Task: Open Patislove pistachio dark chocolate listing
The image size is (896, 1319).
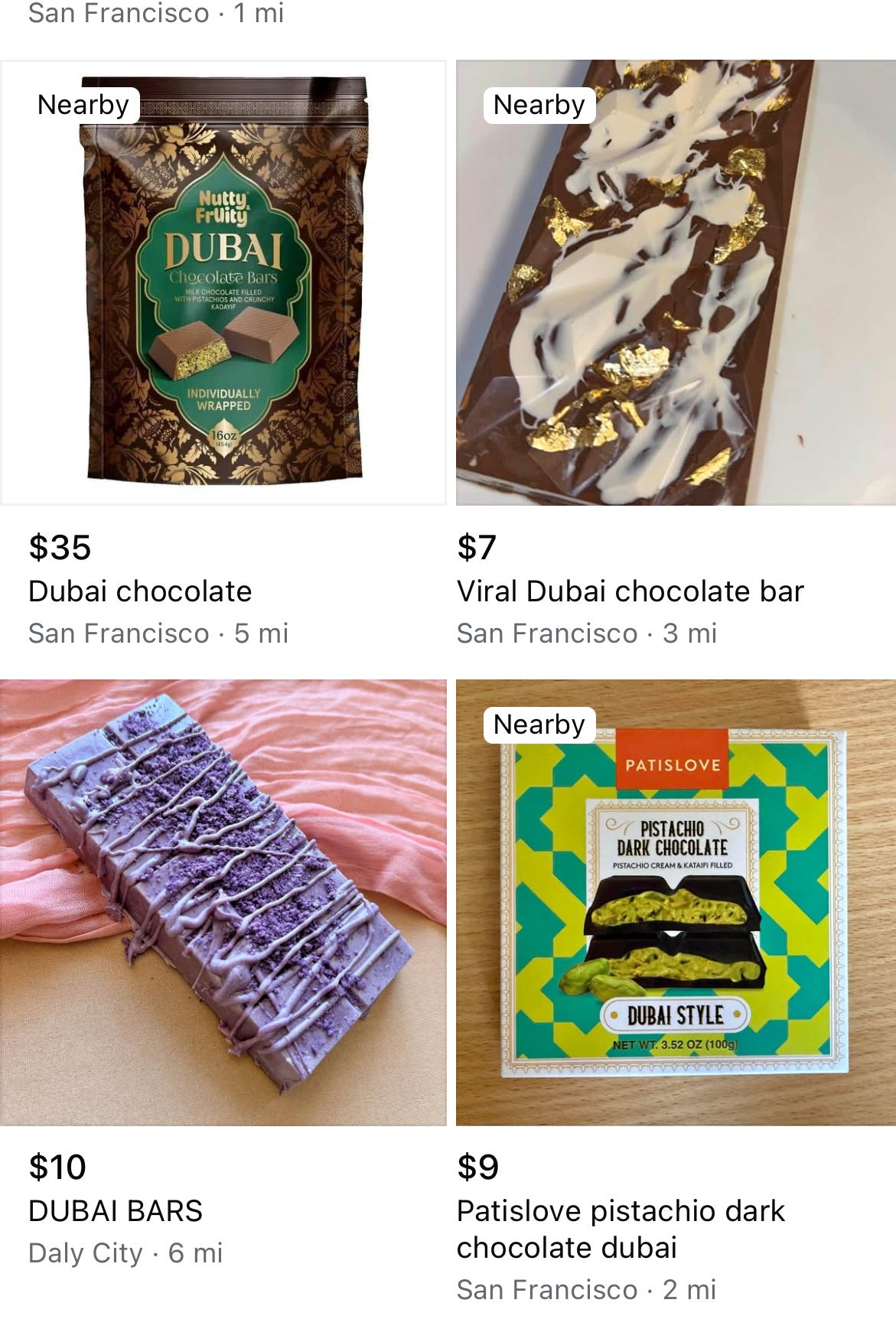Action: [675, 903]
